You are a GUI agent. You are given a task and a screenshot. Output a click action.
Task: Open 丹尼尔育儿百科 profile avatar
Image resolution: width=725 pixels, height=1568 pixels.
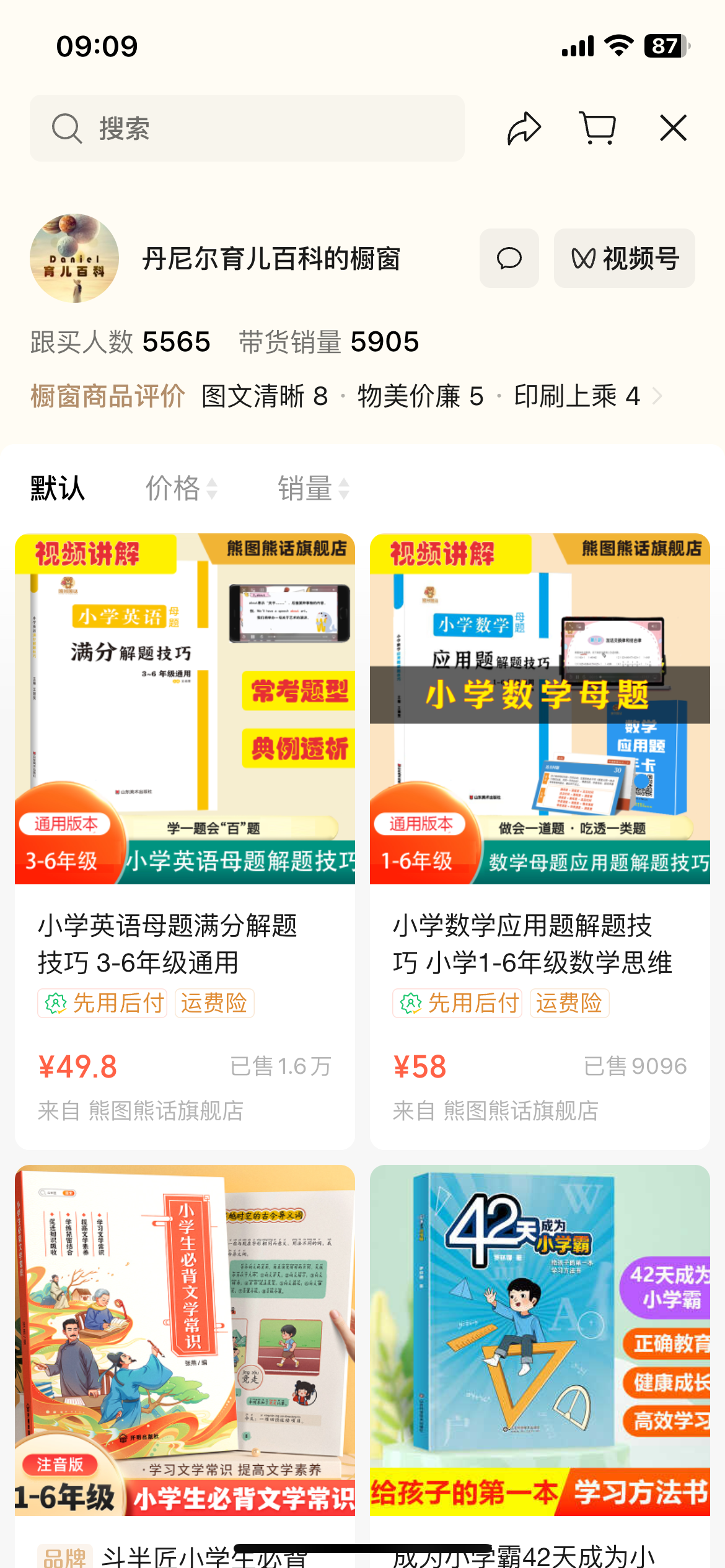(74, 258)
